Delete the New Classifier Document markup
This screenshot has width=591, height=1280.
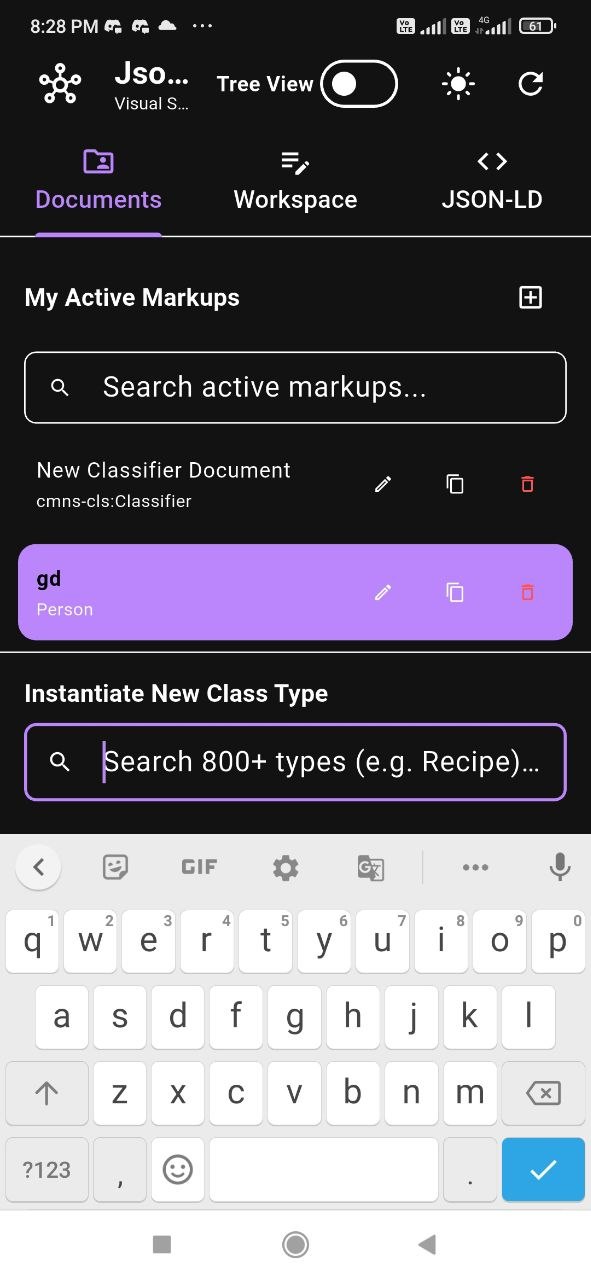click(x=528, y=484)
